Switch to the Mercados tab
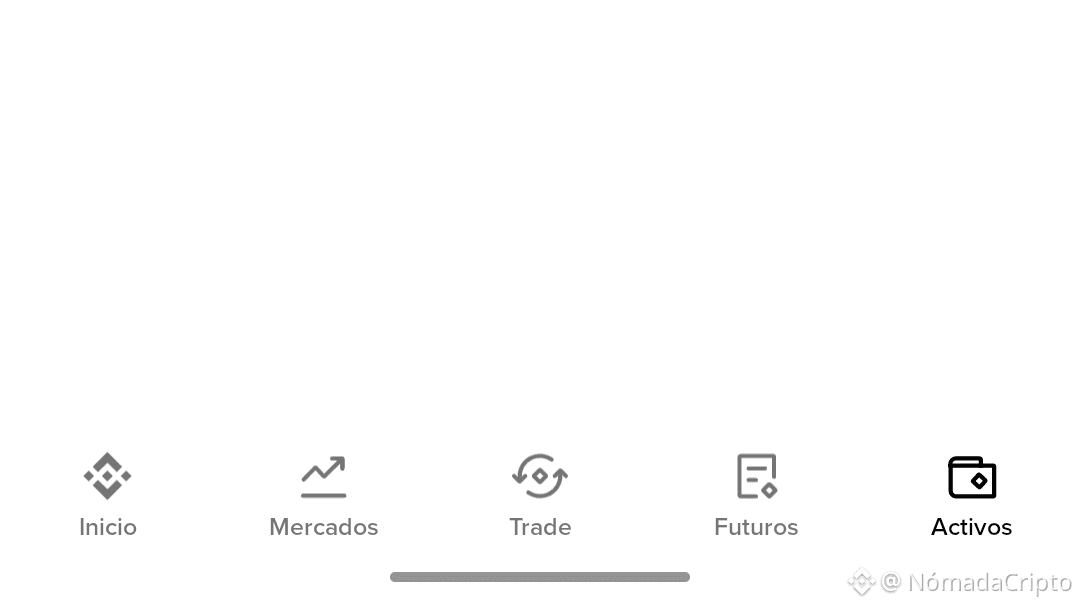This screenshot has height=607, width=1080. (323, 495)
